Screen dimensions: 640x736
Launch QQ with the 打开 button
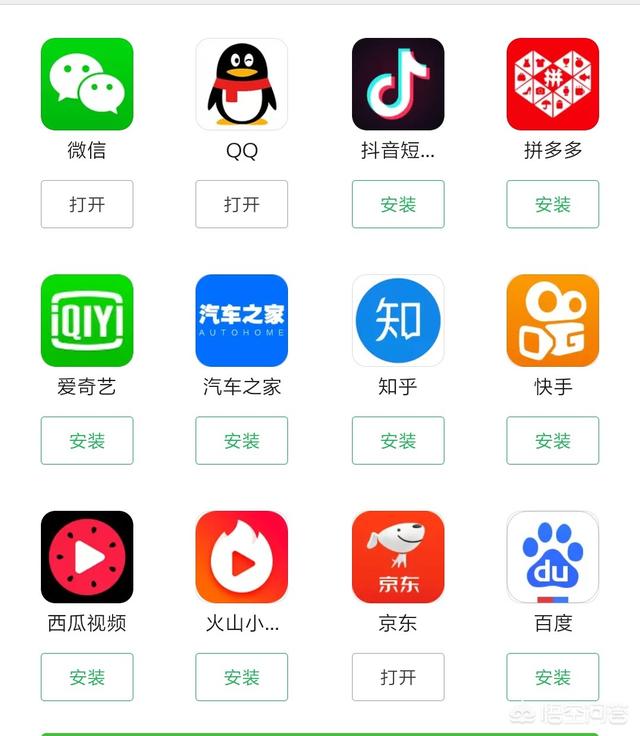[242, 204]
